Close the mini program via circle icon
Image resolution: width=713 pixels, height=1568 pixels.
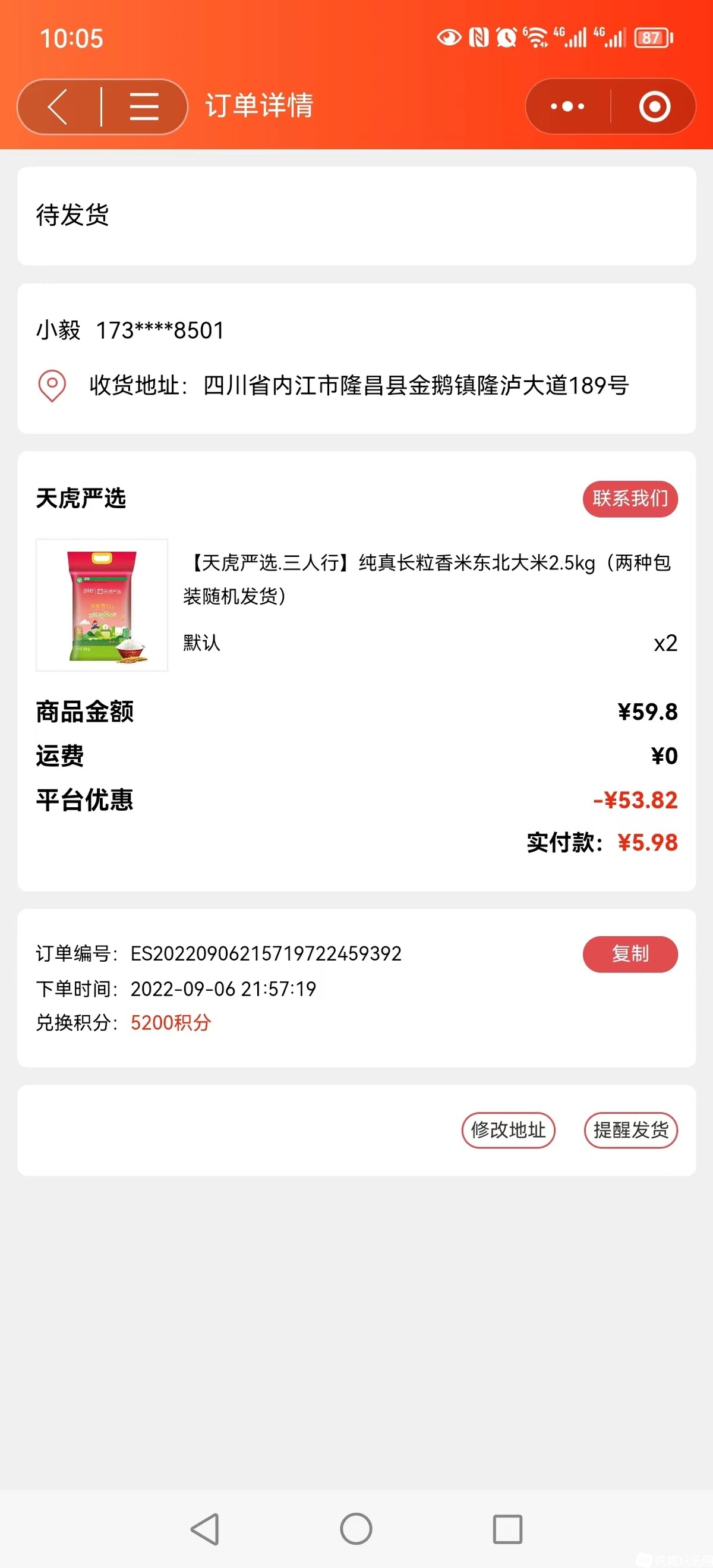pos(655,107)
